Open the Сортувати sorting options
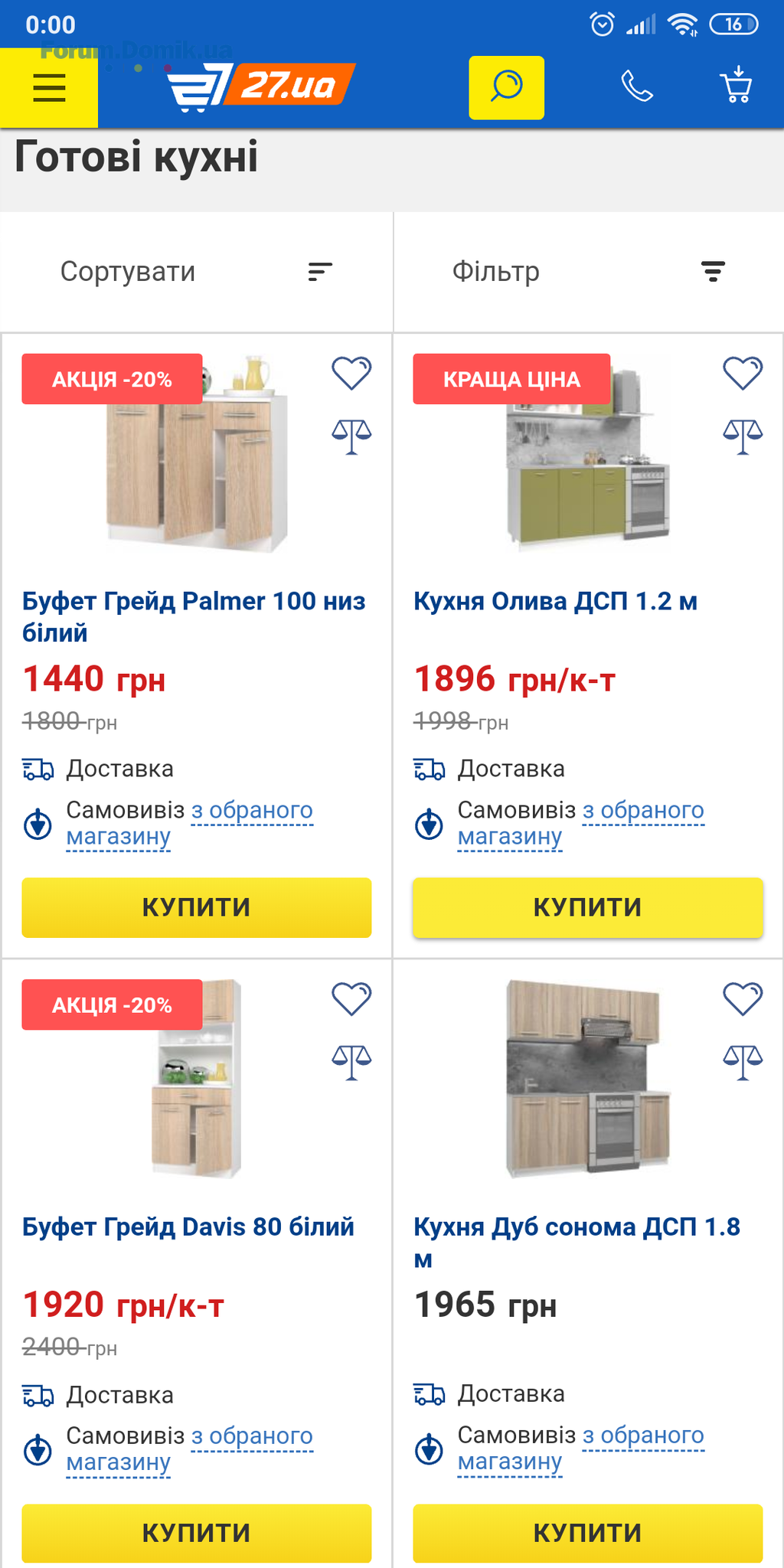This screenshot has height=1568, width=784. 196,272
